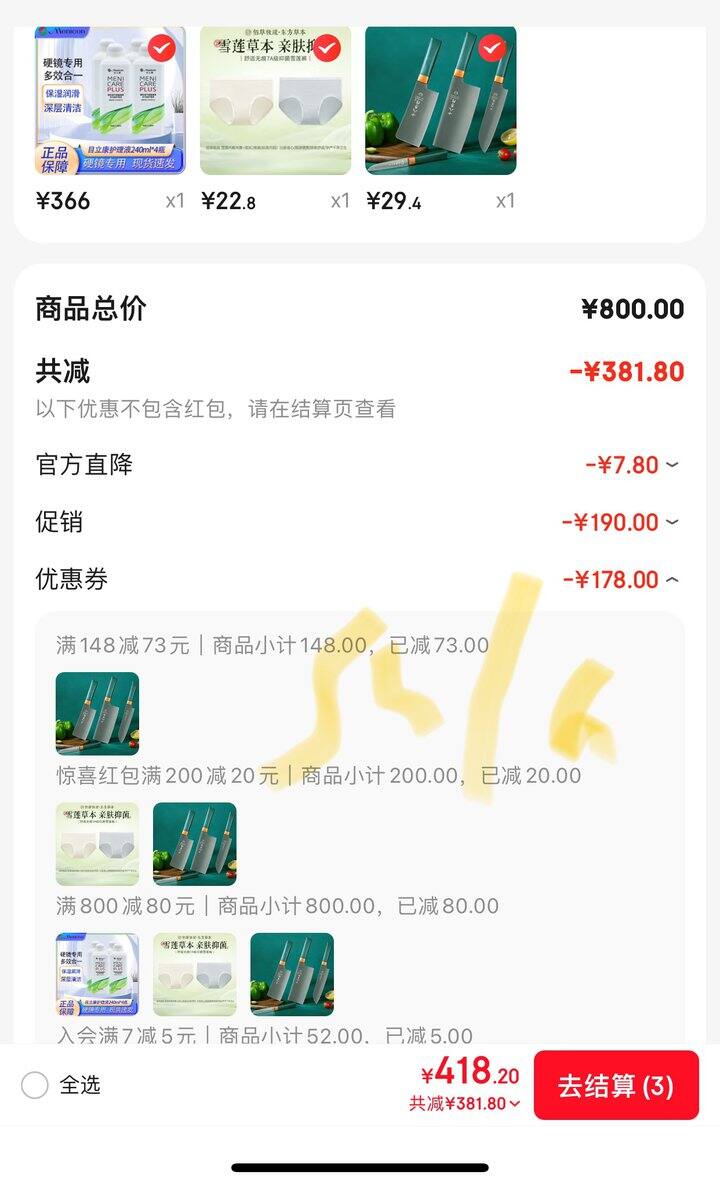Uncheck the ¥29.4 knife set item
720x1186 pixels.
click(x=491, y=47)
